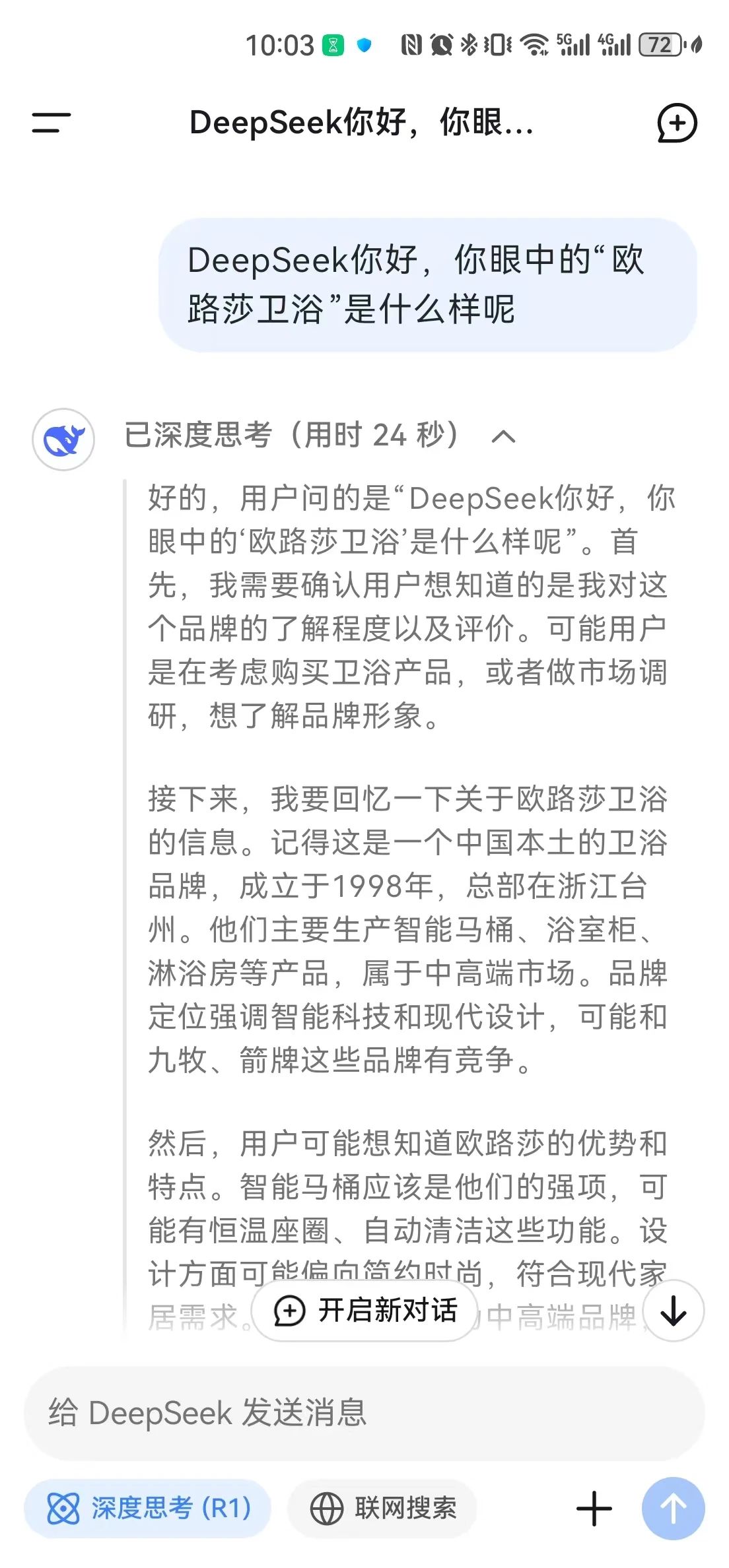
Task: Start a new chat from top-right icon
Action: point(677,123)
